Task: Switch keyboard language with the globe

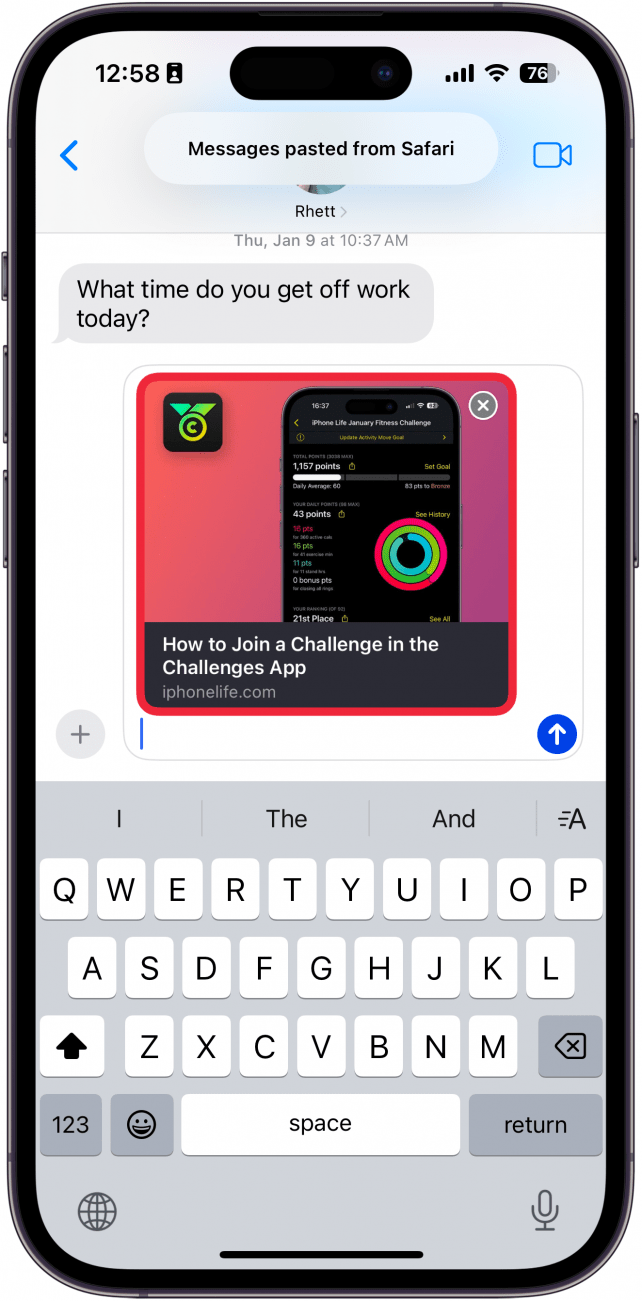Action: (x=97, y=1212)
